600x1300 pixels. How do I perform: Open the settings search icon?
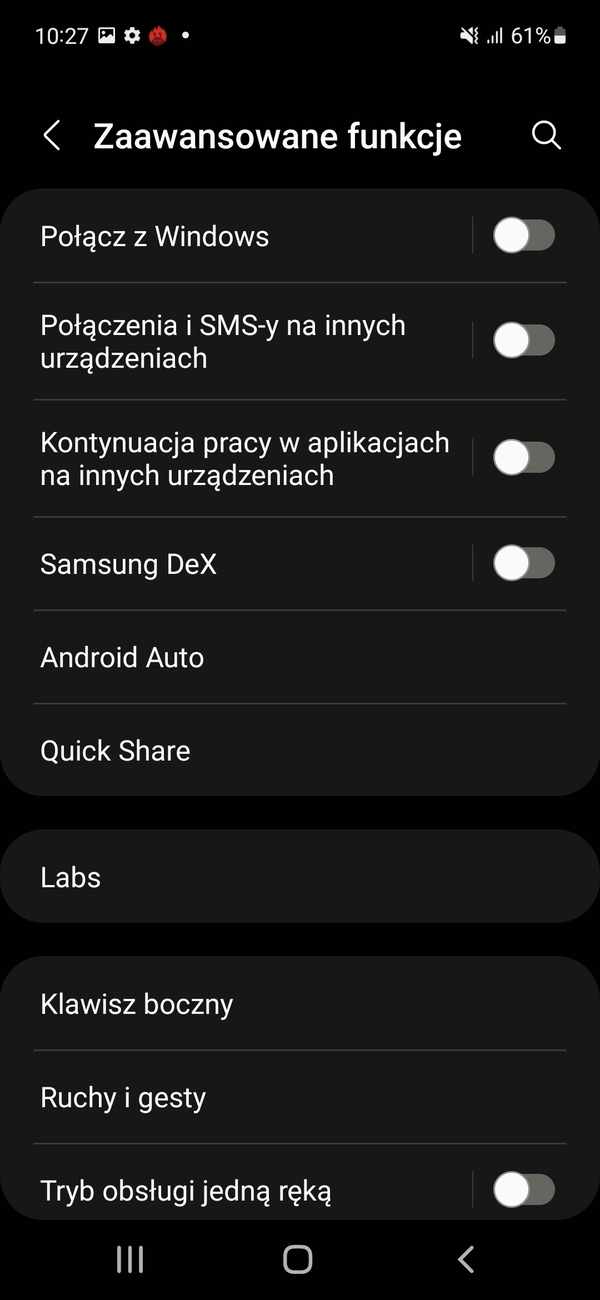tap(546, 136)
